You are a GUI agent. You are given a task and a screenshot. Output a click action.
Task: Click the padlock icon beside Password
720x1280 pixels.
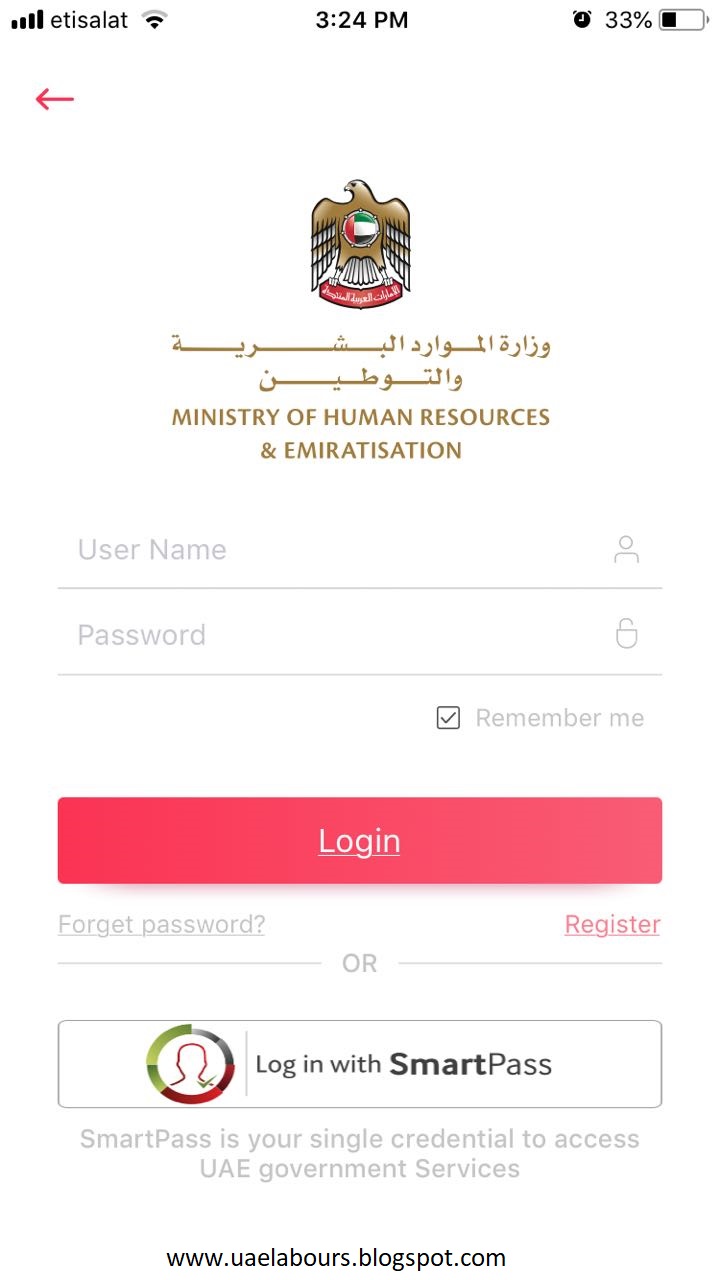coord(626,634)
